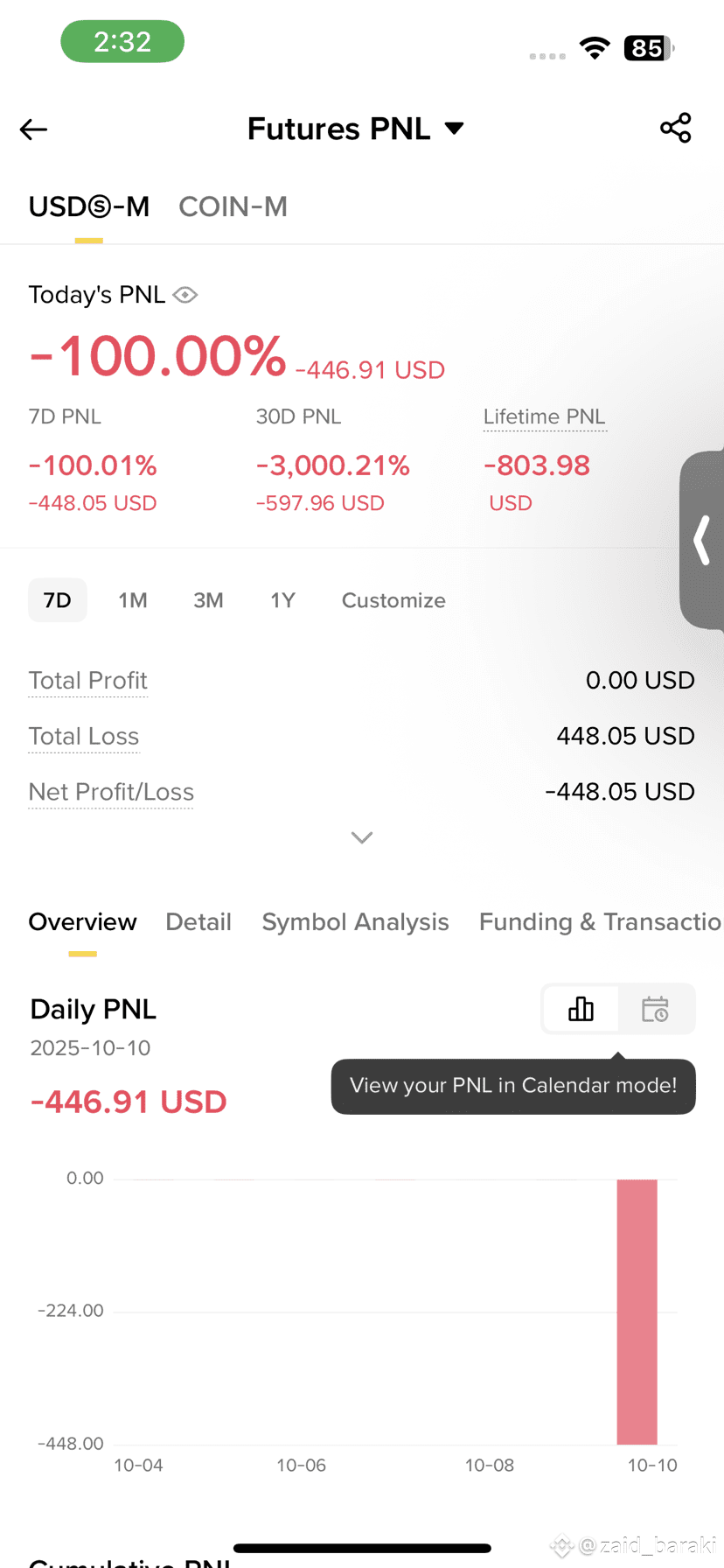The image size is (724, 1568).
Task: Open the Symbol Analysis tab
Action: point(355,921)
